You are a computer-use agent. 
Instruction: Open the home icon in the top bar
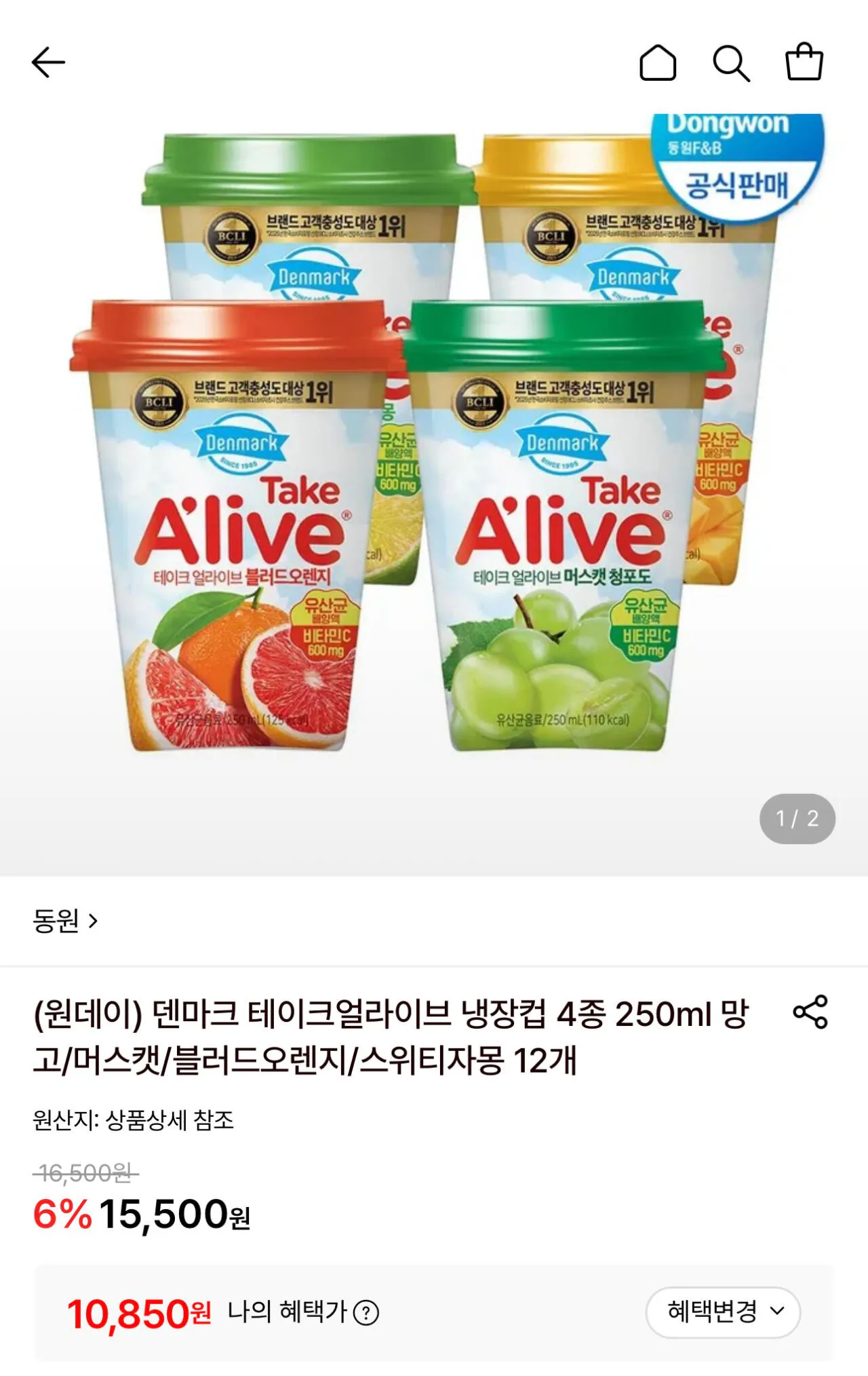[x=658, y=63]
